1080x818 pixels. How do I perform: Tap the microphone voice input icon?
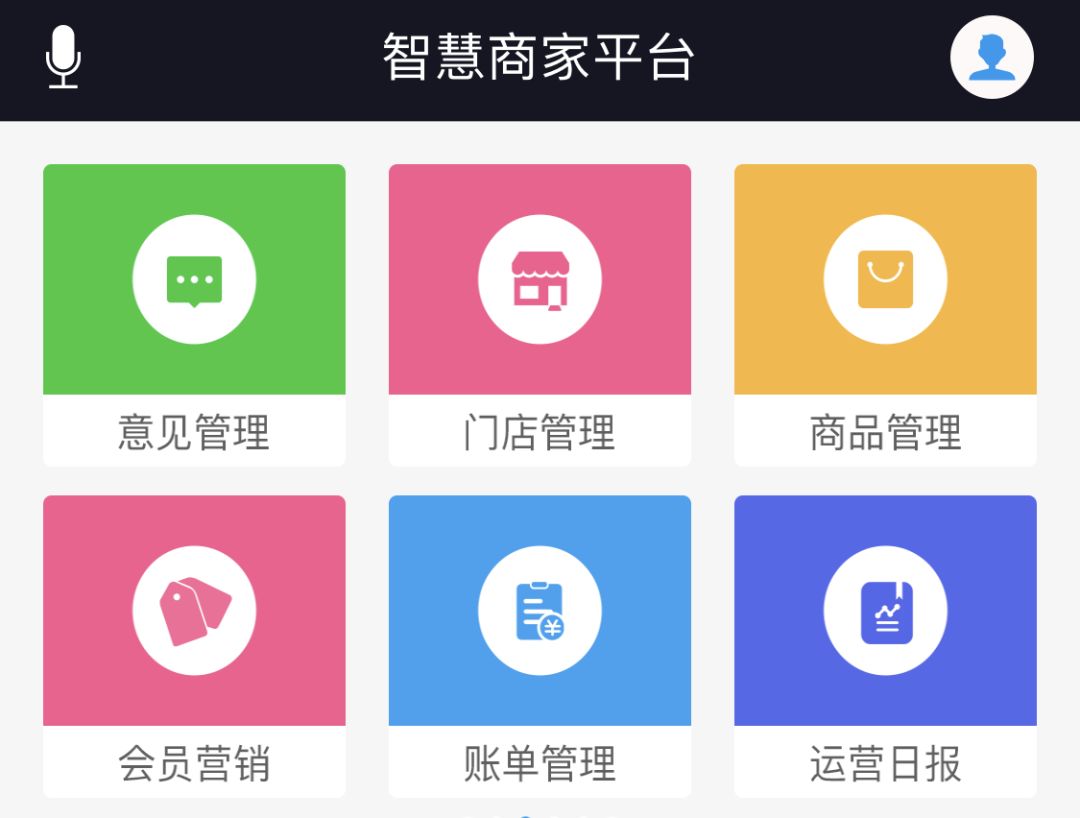coord(63,57)
